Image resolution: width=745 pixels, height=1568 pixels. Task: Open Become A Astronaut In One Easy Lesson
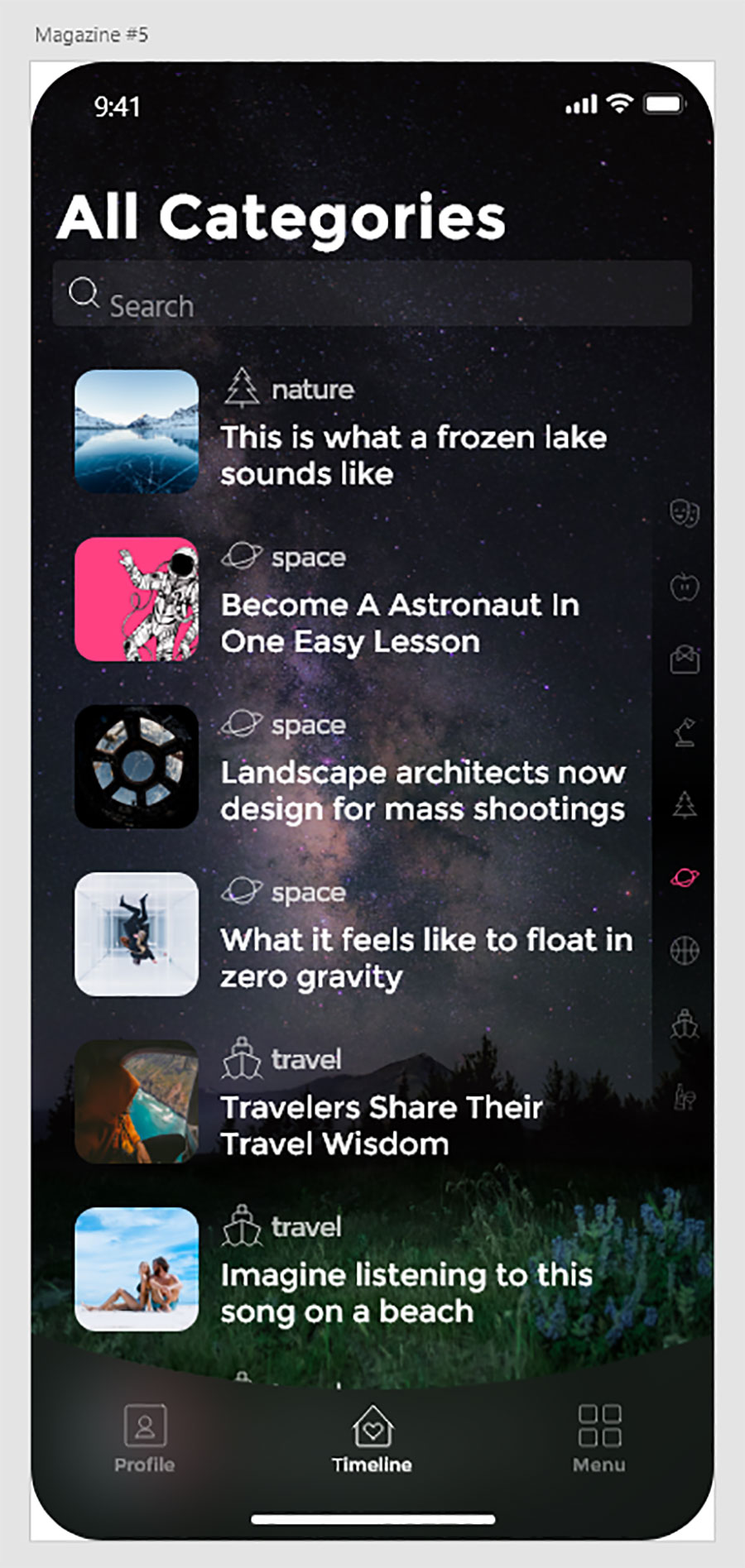tap(399, 622)
